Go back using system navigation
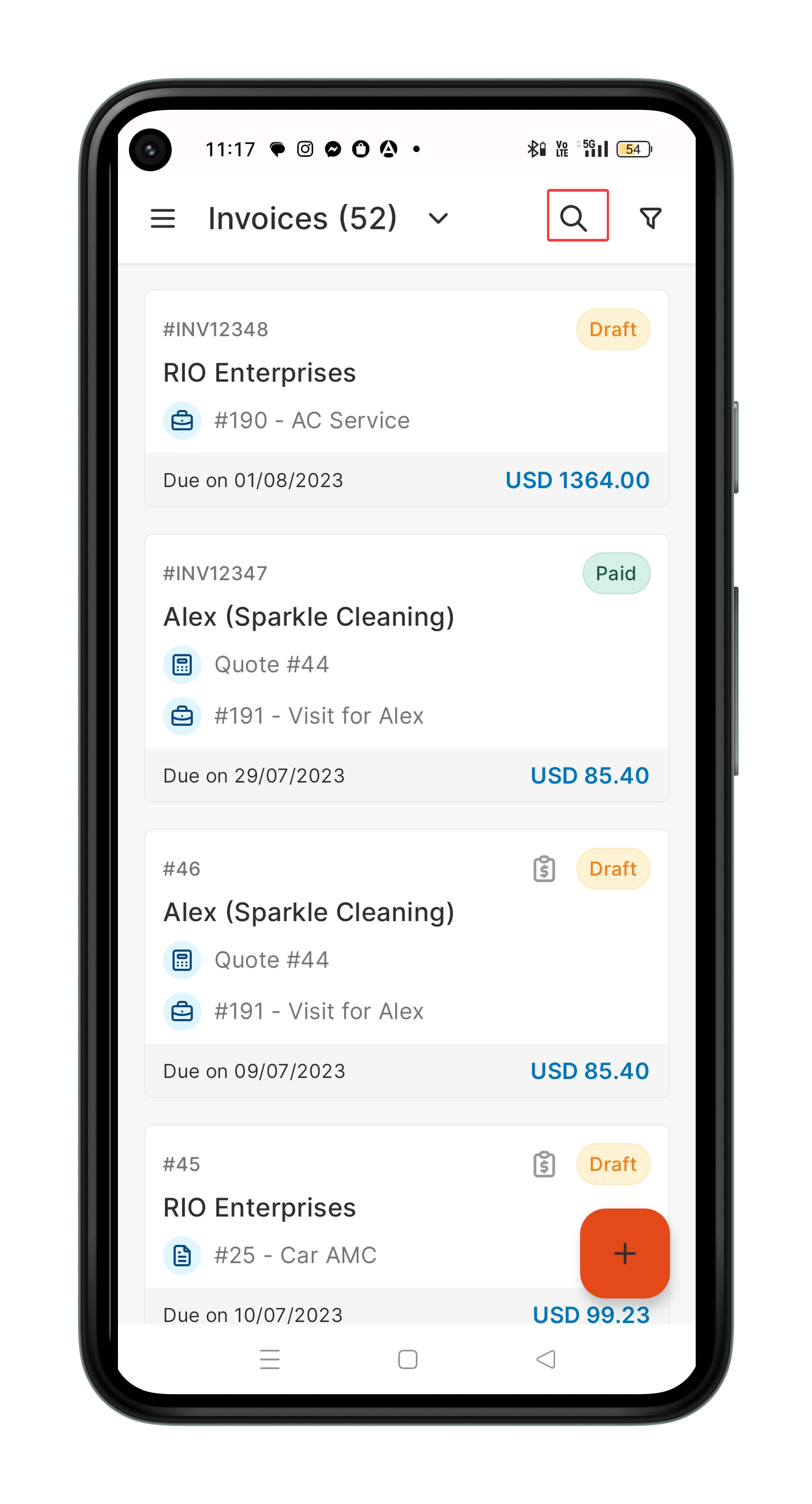The width and height of the screenshot is (812, 1504). (545, 1359)
